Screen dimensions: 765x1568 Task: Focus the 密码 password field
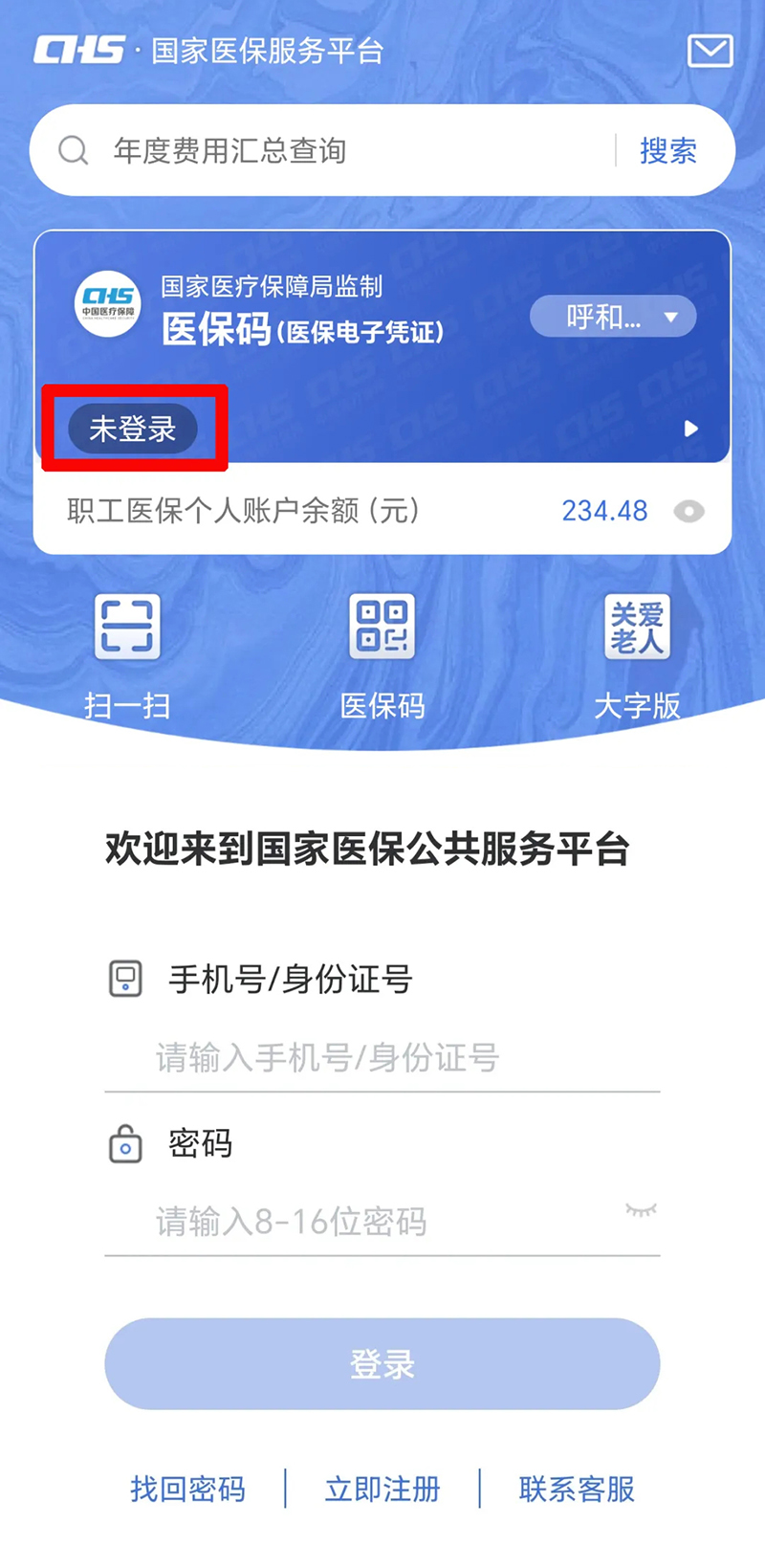[363, 1222]
